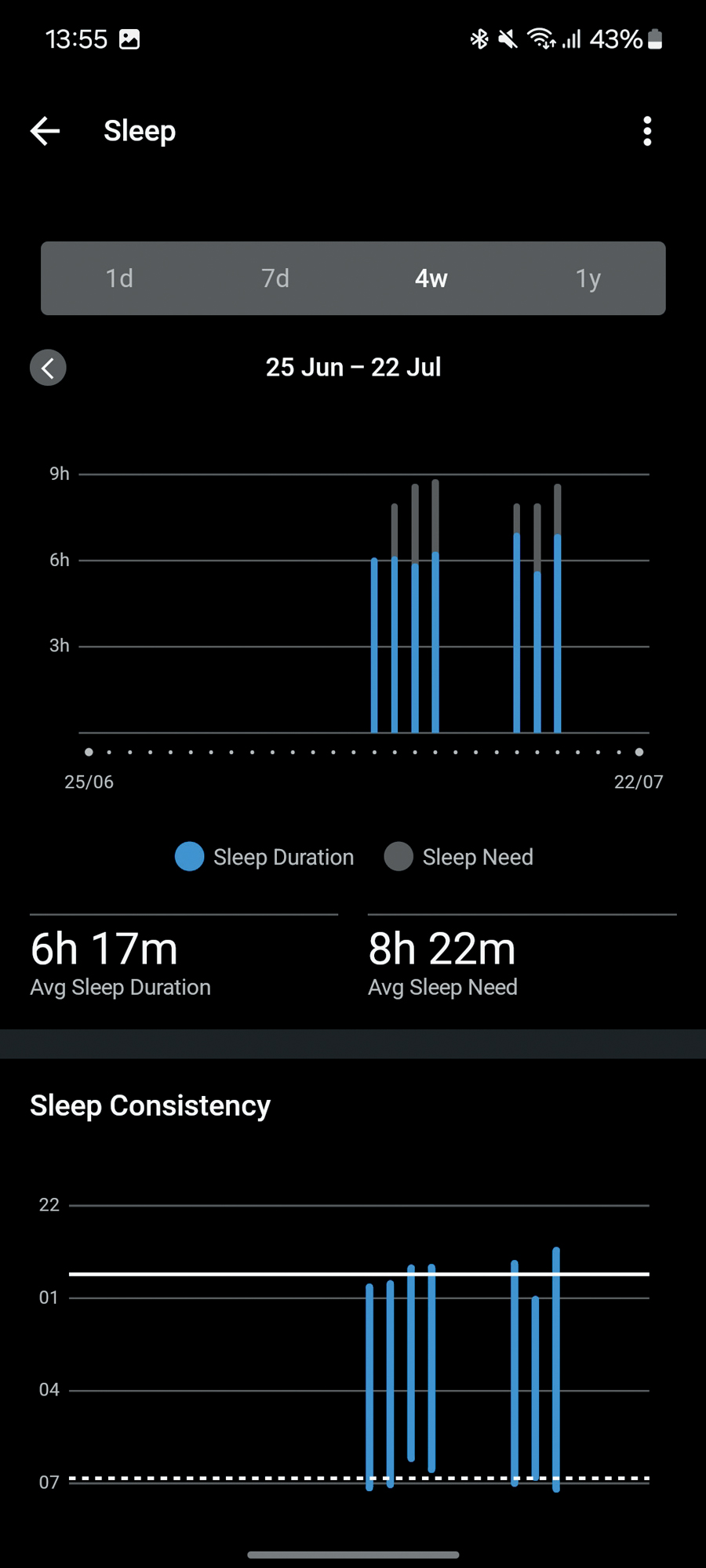The width and height of the screenshot is (706, 1568).
Task: Switch to the 1d view
Action: pos(119,278)
